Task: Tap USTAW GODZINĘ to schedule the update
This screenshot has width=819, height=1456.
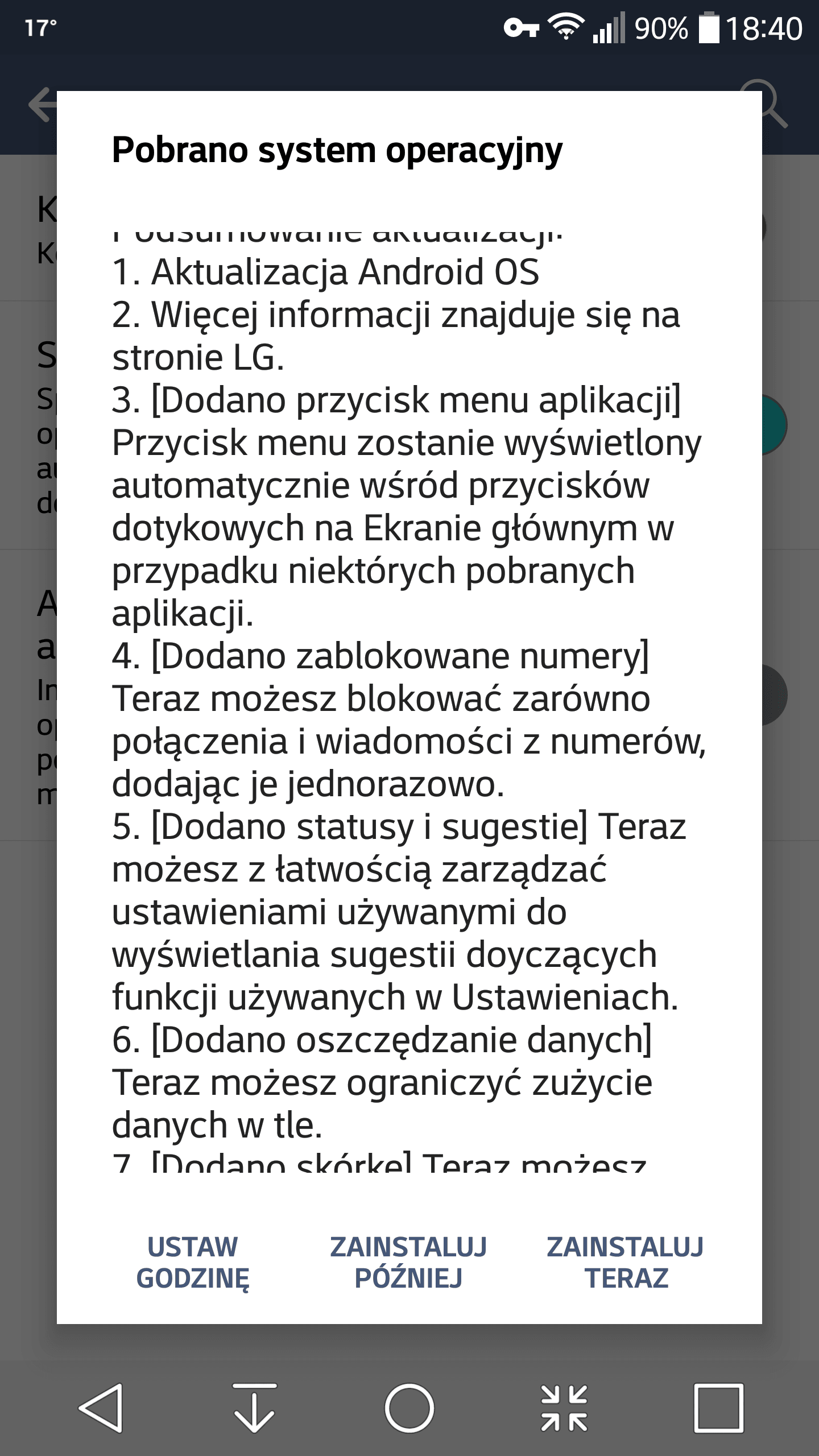Action: (x=192, y=1262)
